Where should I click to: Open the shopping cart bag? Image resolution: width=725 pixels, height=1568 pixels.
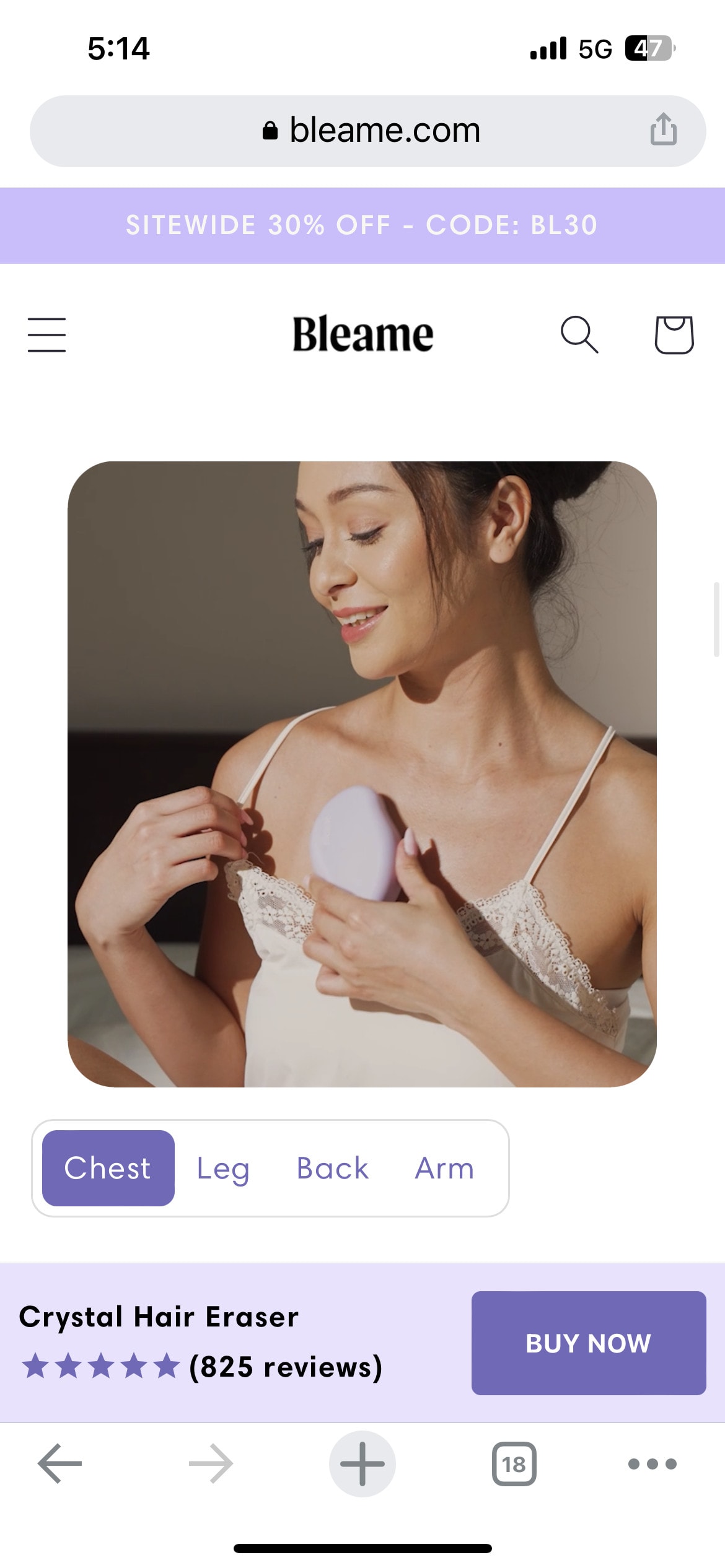674,335
